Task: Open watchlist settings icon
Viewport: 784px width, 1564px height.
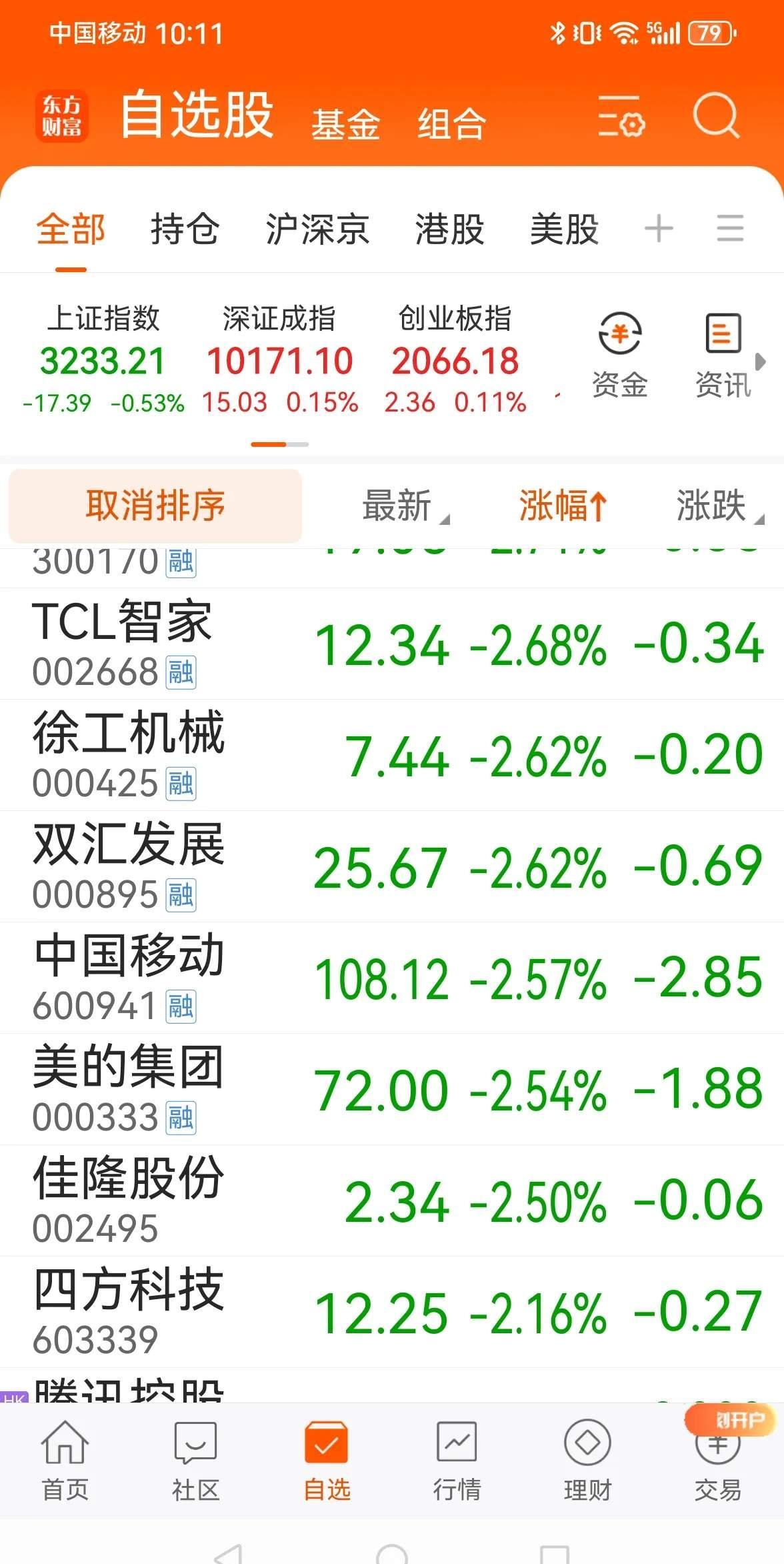Action: pos(621,117)
